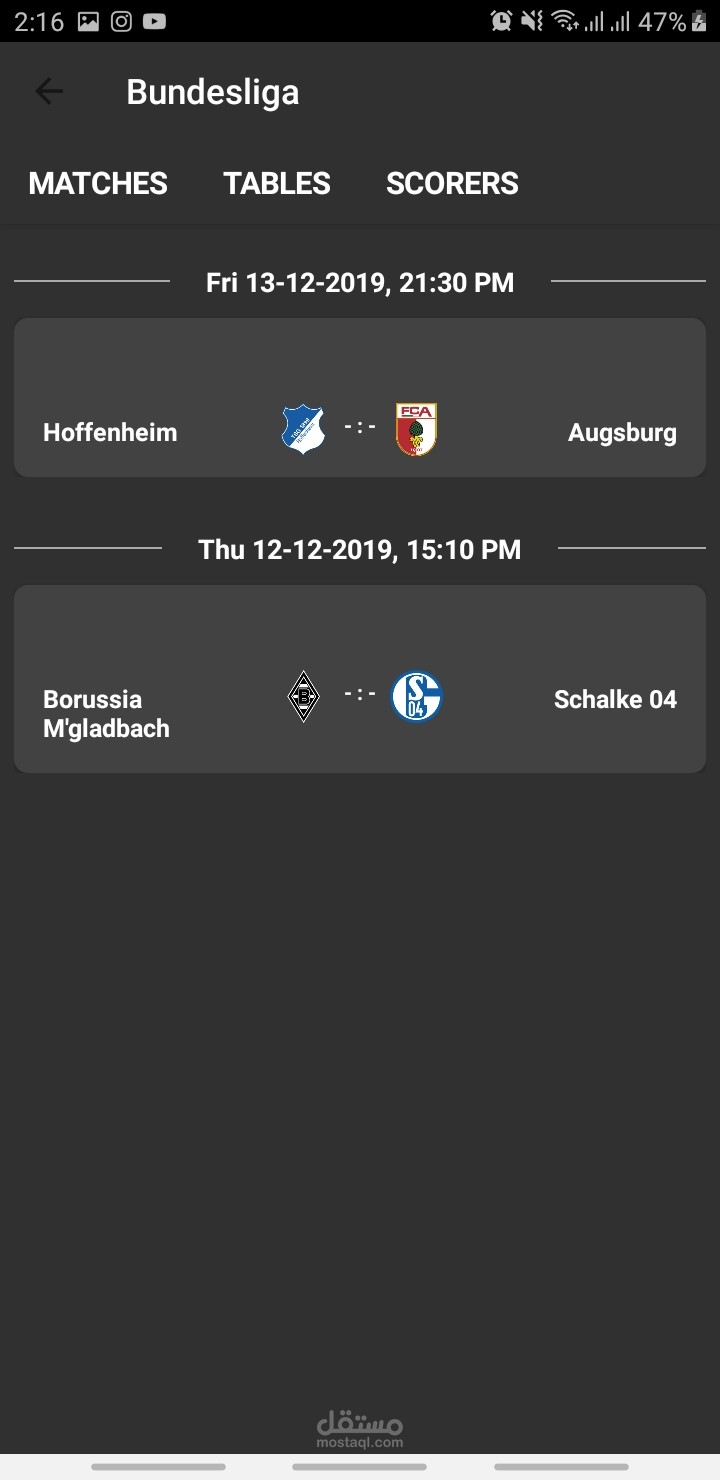Open the Scorers tab
This screenshot has width=720, height=1480.
452,183
